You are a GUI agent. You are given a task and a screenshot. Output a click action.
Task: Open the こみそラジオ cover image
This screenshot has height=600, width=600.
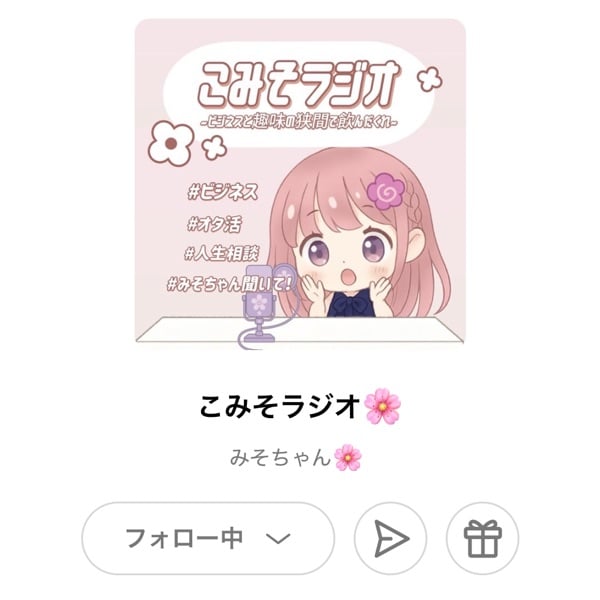(300, 182)
